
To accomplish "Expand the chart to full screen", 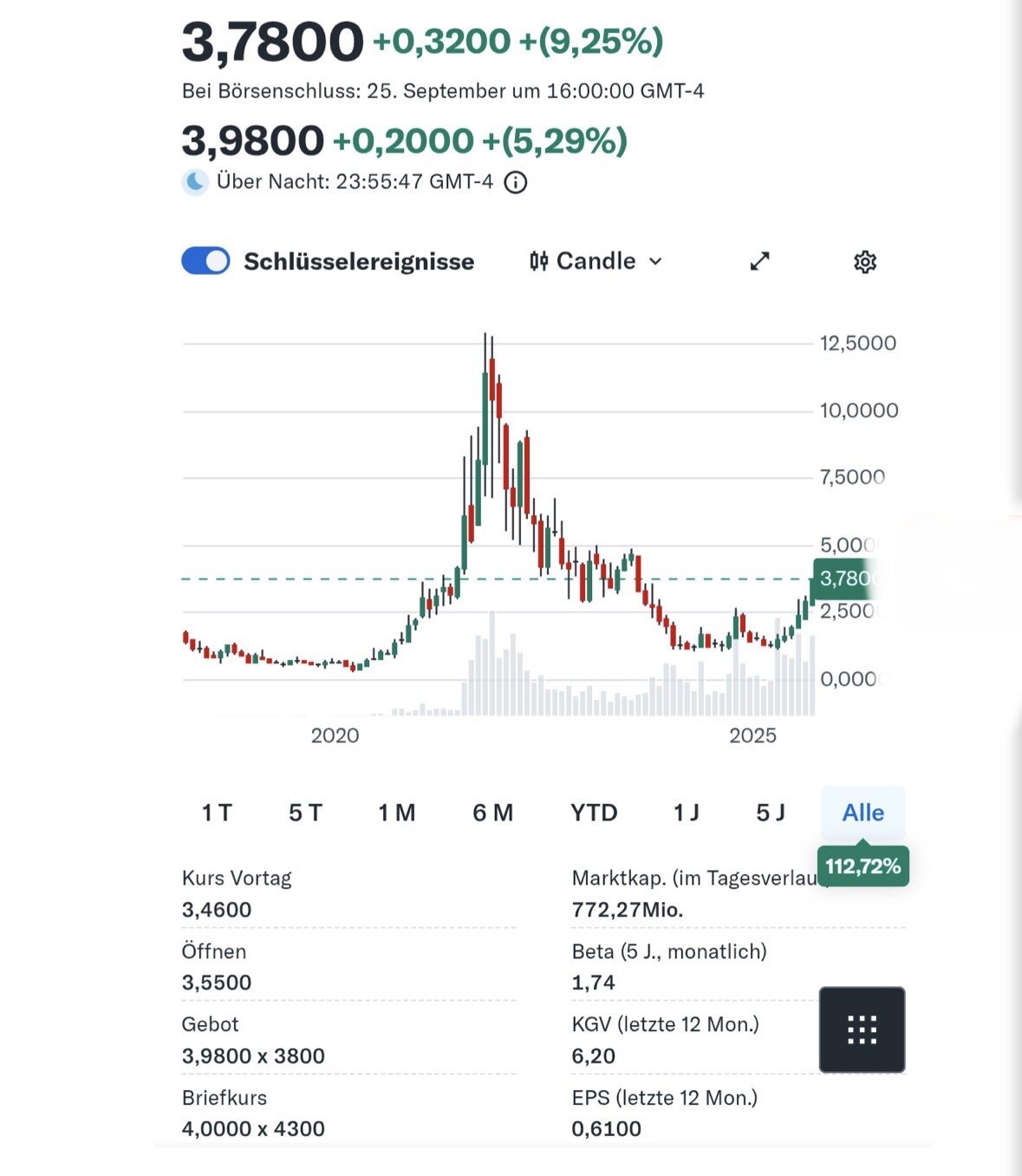I will point(759,261).
